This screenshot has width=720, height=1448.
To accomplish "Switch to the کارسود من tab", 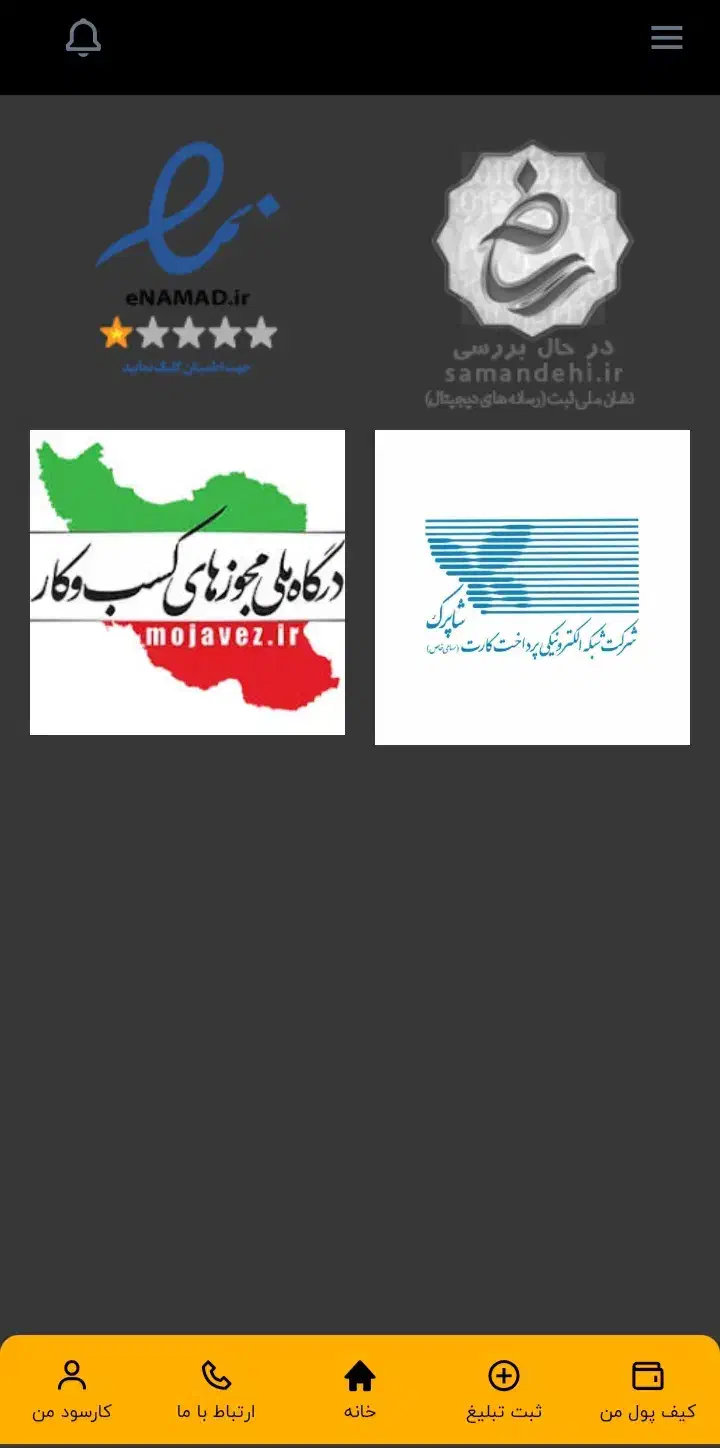I will [72, 1390].
